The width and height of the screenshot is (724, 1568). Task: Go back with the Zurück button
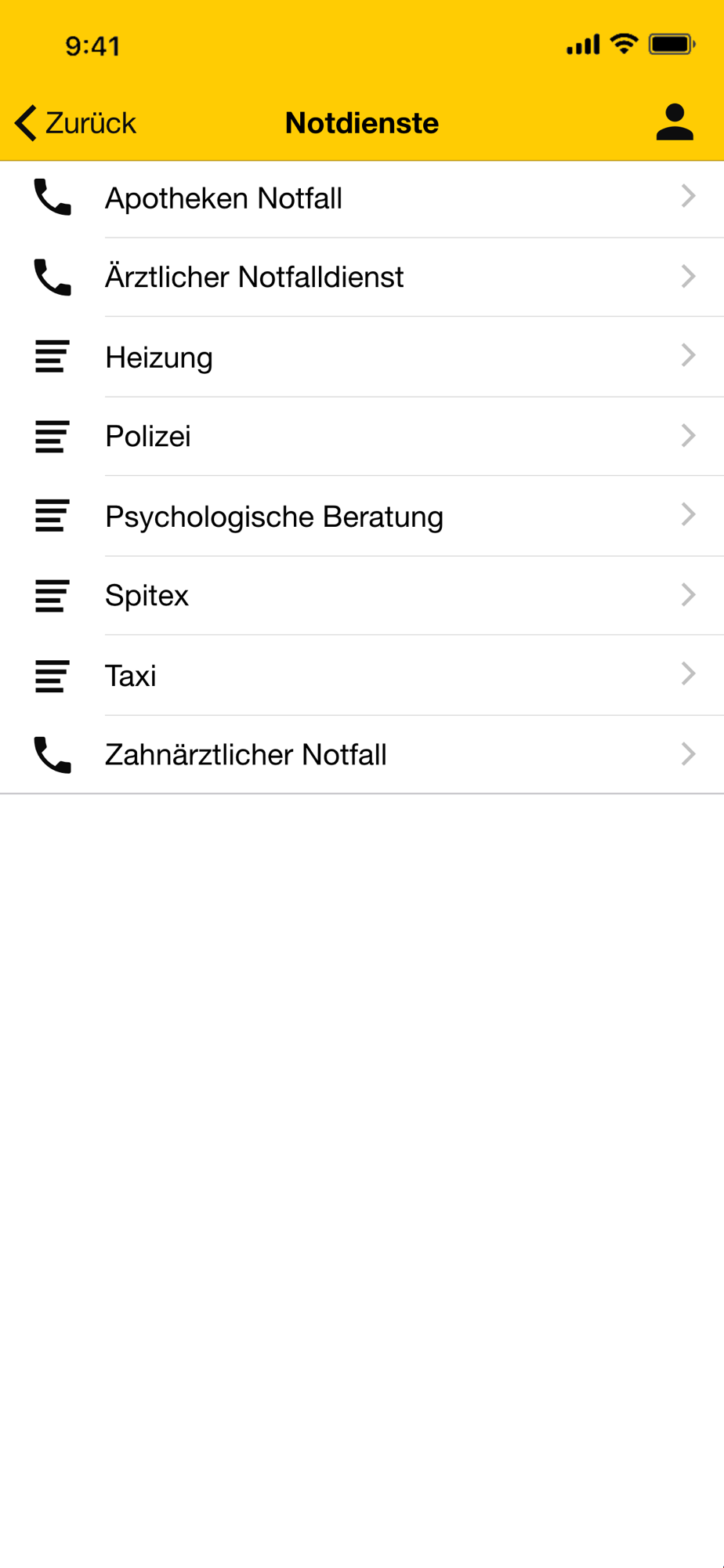coord(75,123)
